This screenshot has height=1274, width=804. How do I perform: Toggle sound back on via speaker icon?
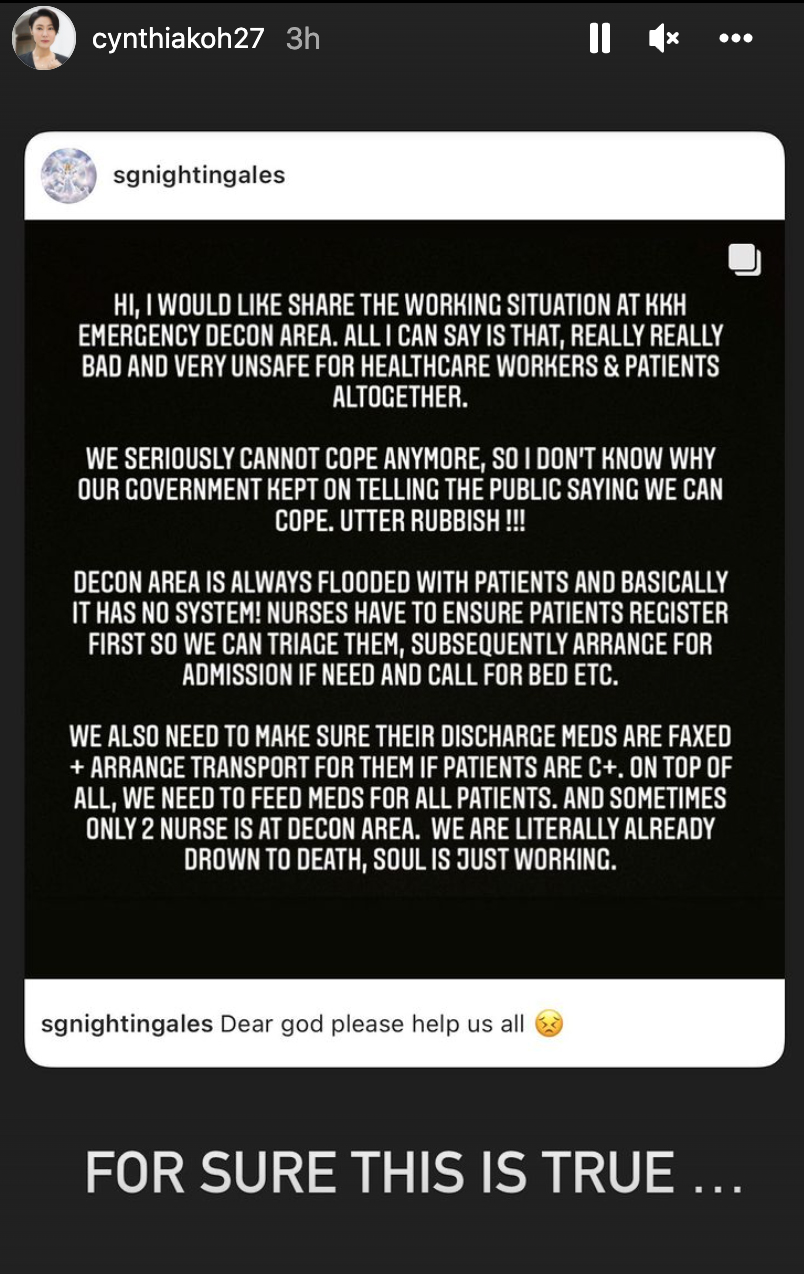click(x=663, y=38)
